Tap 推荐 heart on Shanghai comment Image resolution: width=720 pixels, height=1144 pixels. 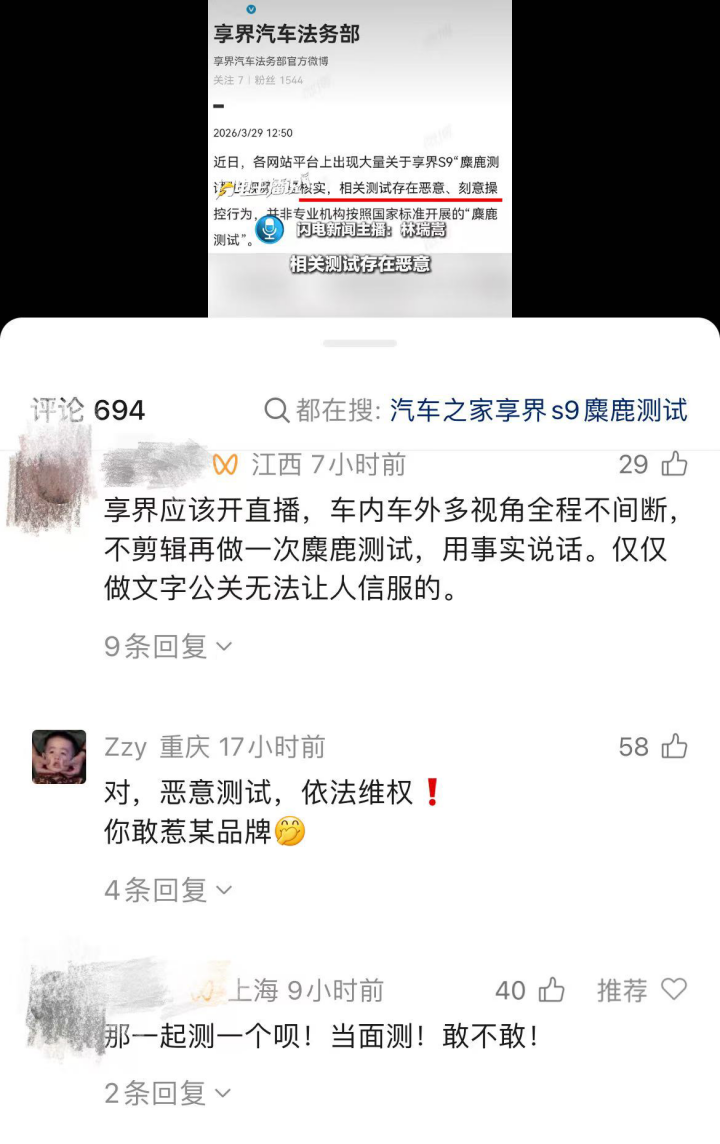[675, 990]
